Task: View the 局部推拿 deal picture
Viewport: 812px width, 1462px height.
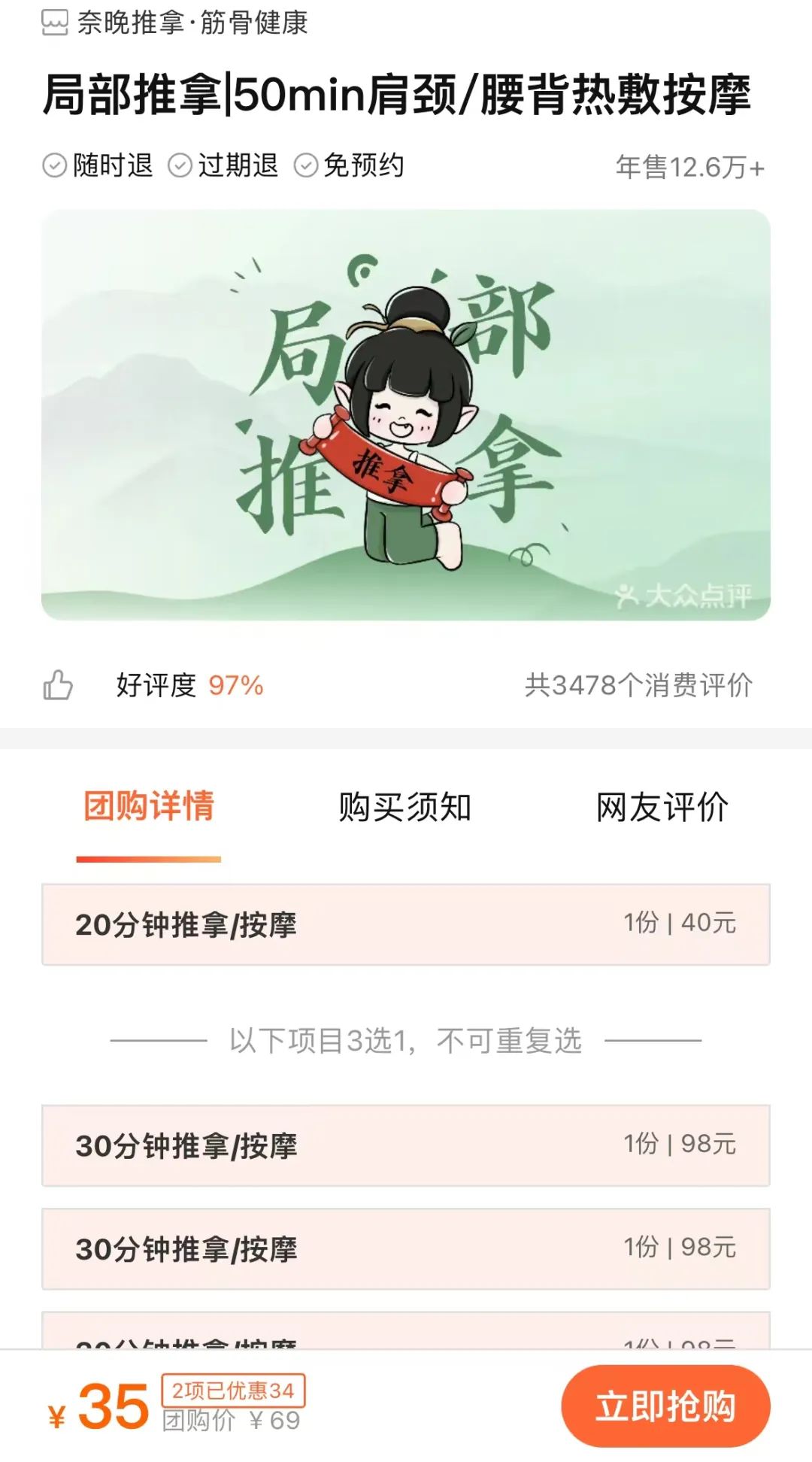Action: point(406,415)
